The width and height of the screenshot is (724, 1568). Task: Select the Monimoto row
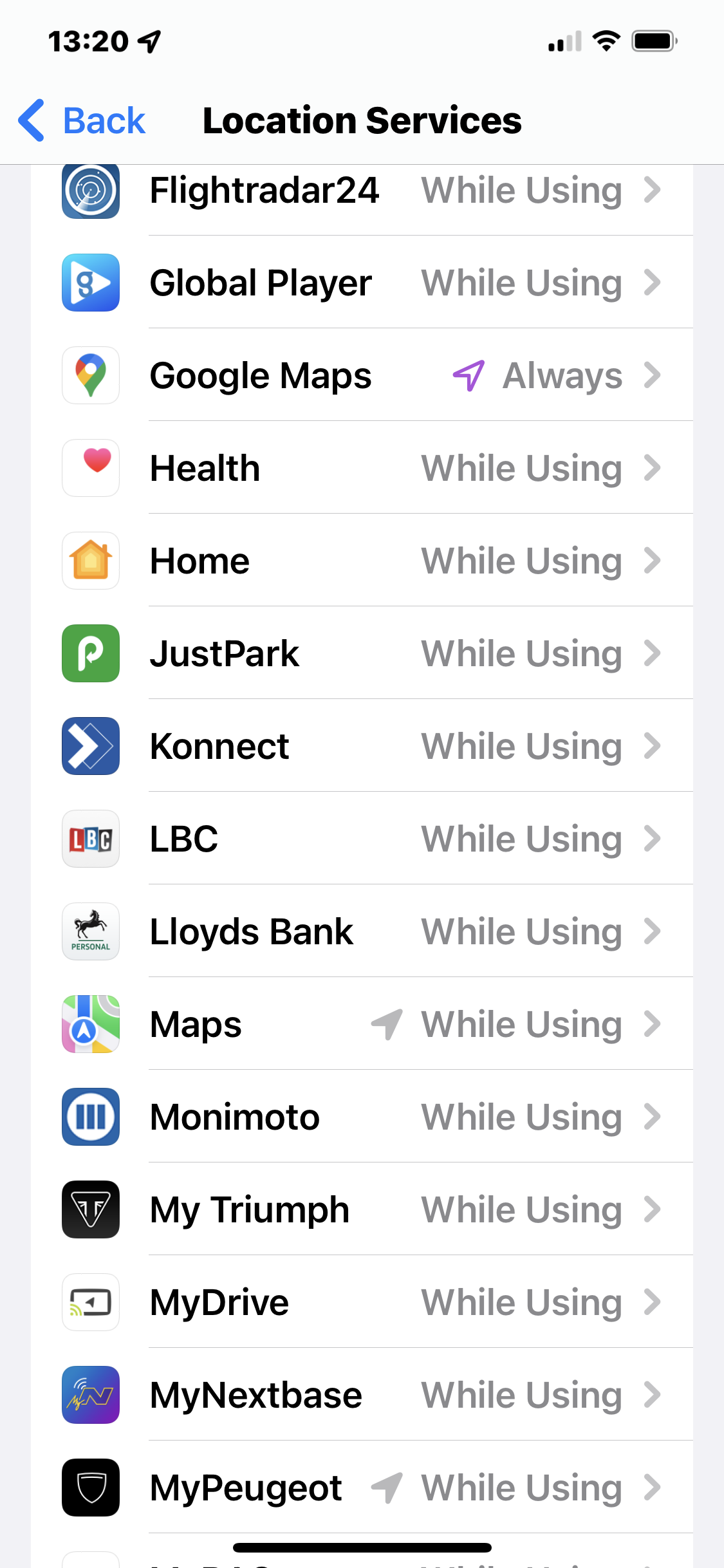pos(362,1117)
